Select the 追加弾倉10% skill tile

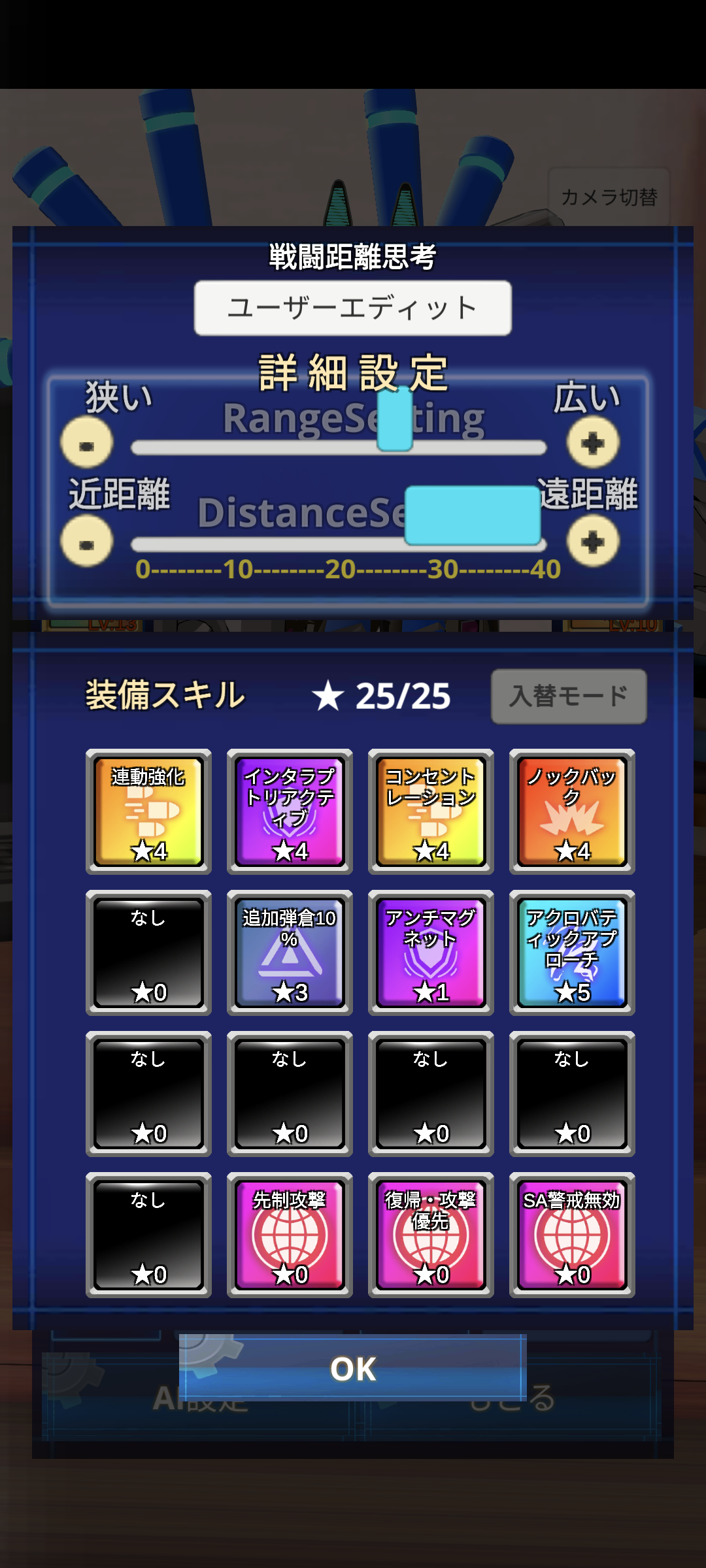click(x=290, y=953)
